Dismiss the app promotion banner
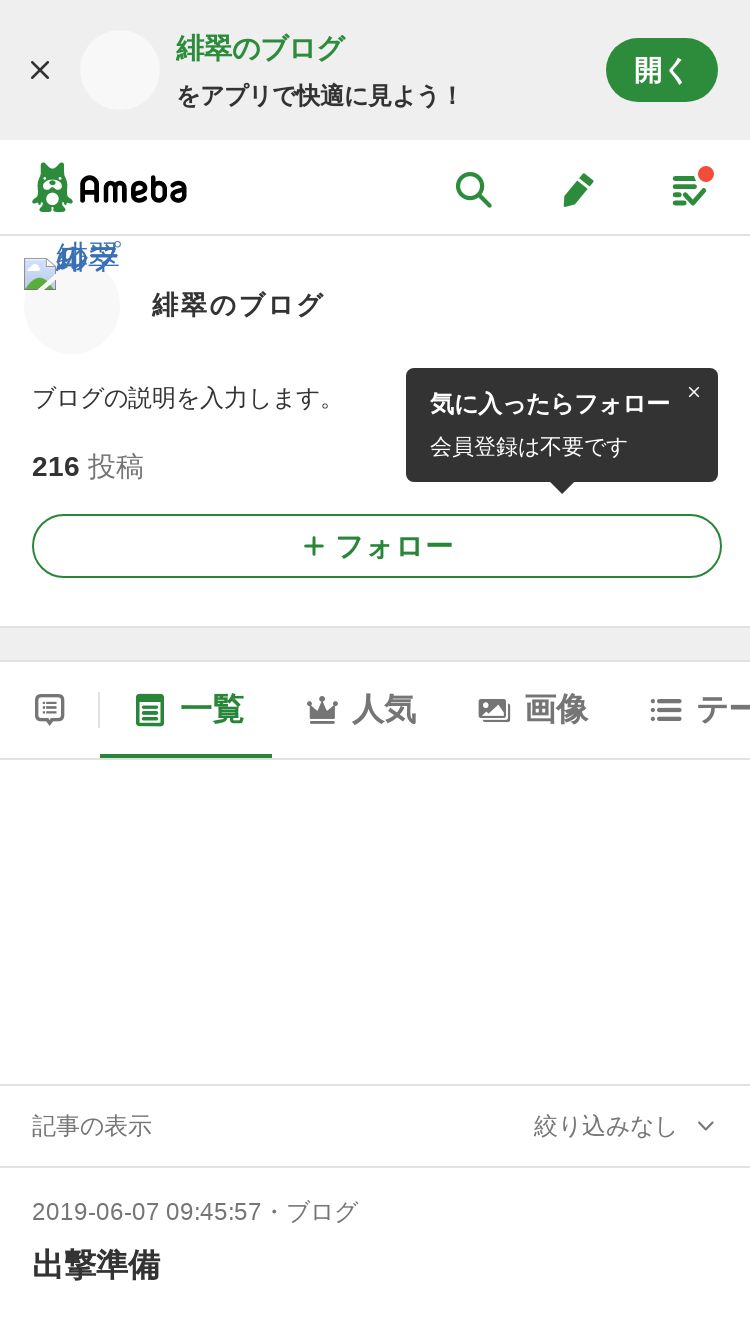Viewport: 750px width, 1334px height. point(40,70)
